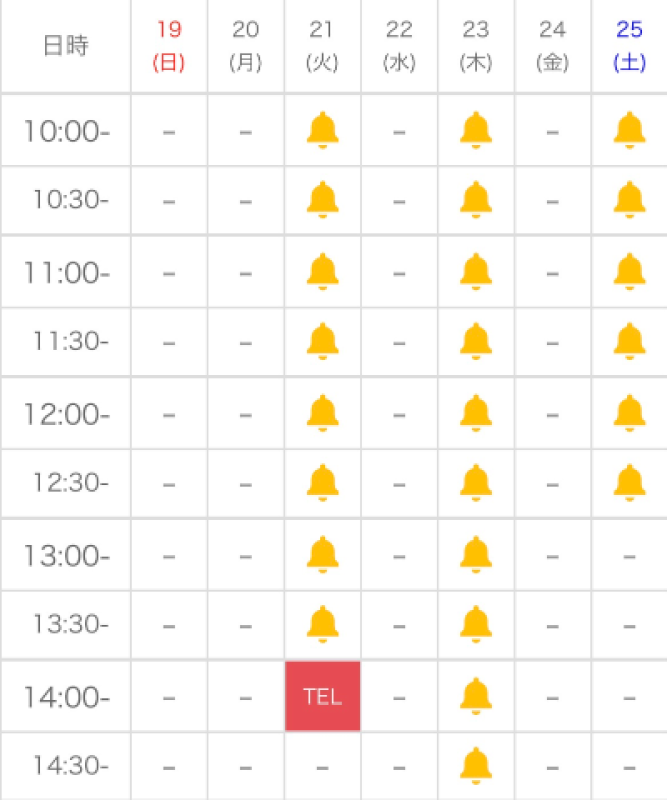Tap the TEL cell at 14:00 Tuesday
This screenshot has height=800, width=667.
click(322, 696)
